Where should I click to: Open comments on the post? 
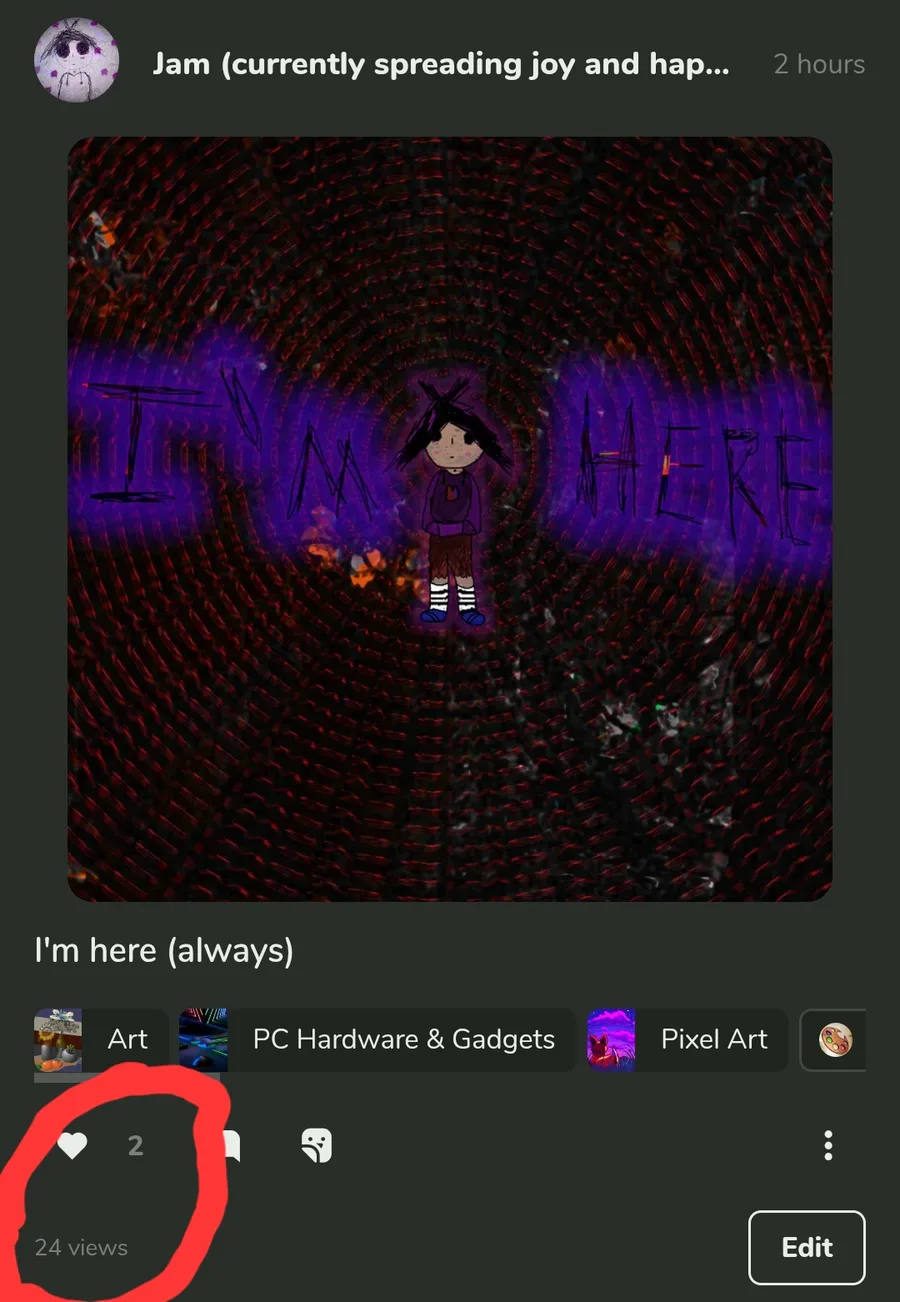point(229,1146)
